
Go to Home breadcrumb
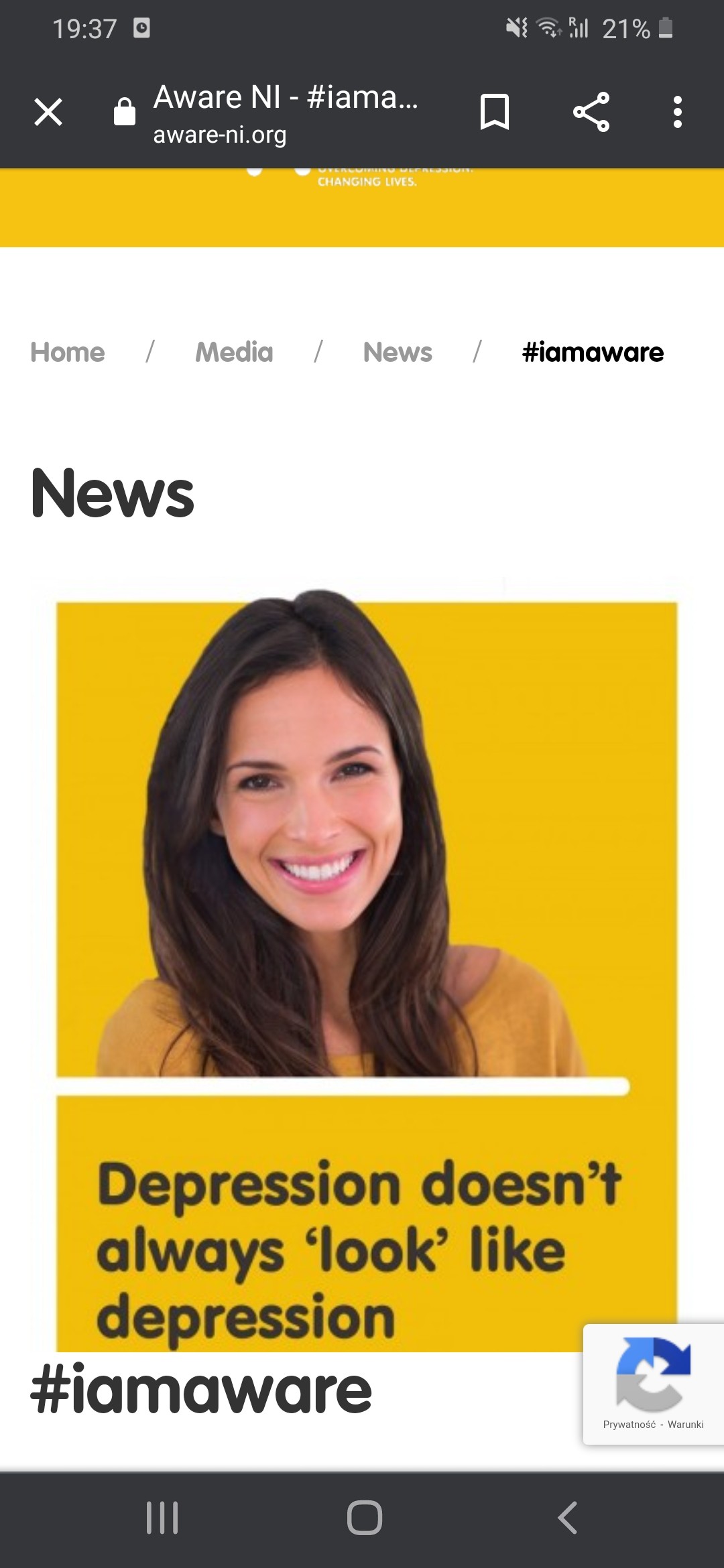point(68,352)
